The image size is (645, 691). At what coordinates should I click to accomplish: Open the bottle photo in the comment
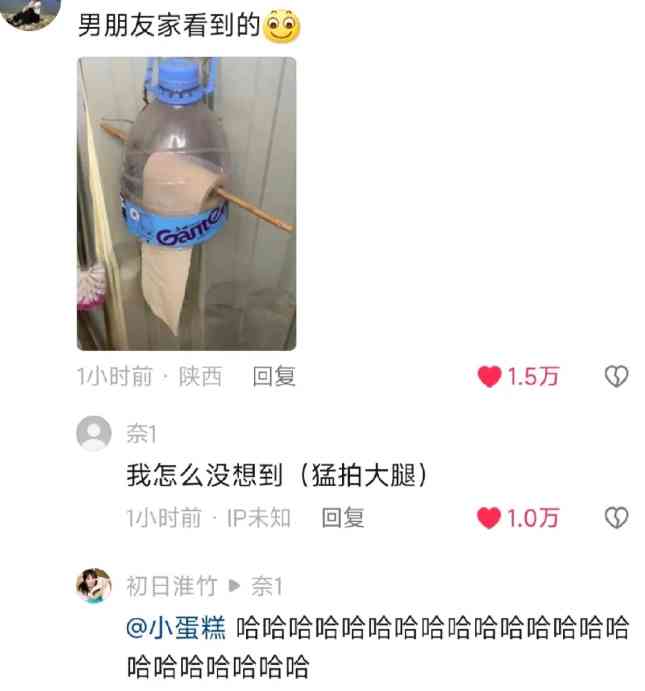[187, 203]
